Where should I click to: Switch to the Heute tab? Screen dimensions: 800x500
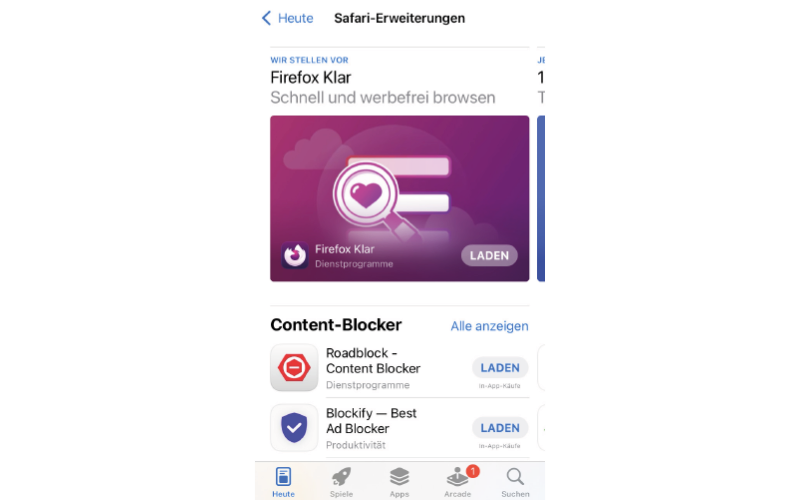283,481
